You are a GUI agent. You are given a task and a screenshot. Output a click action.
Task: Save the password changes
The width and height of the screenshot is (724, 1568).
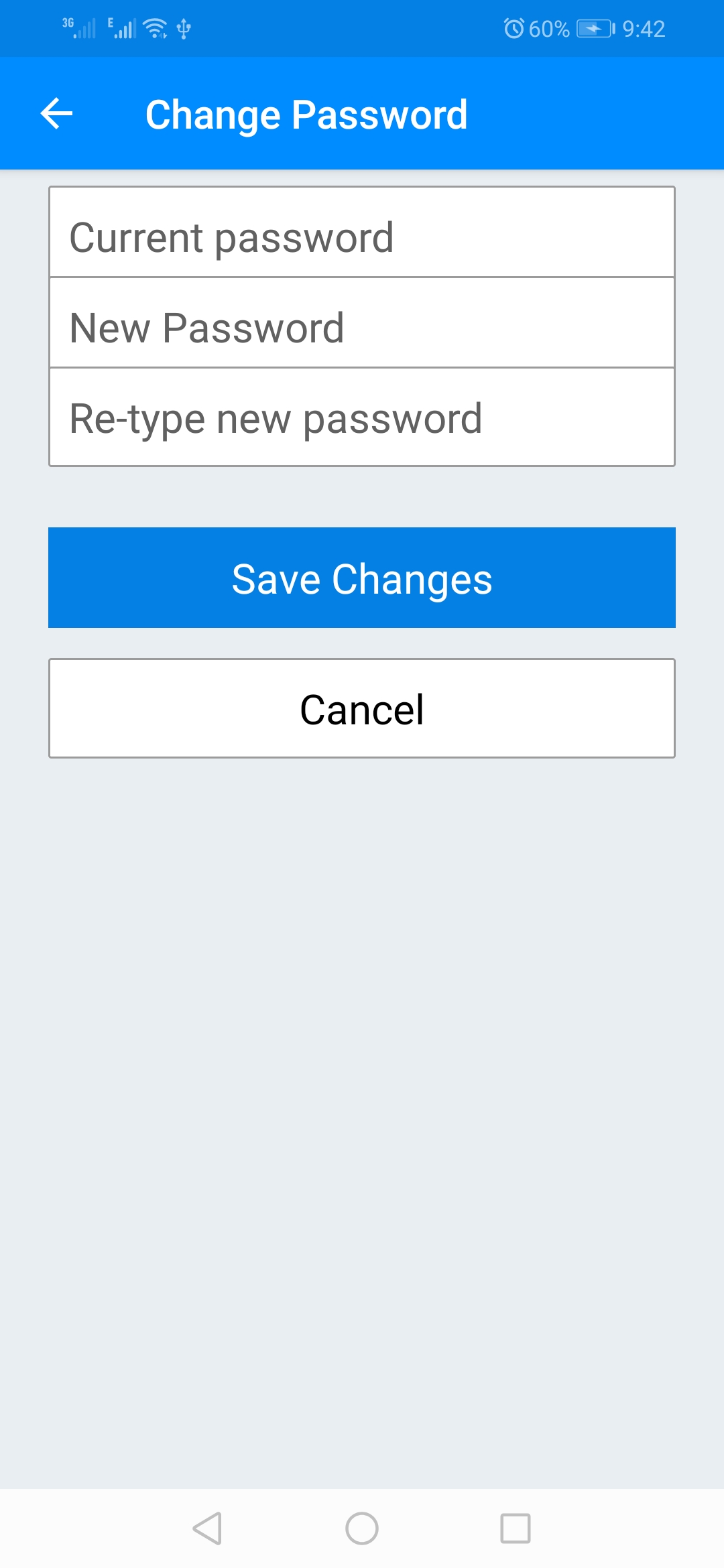pyautogui.click(x=362, y=578)
